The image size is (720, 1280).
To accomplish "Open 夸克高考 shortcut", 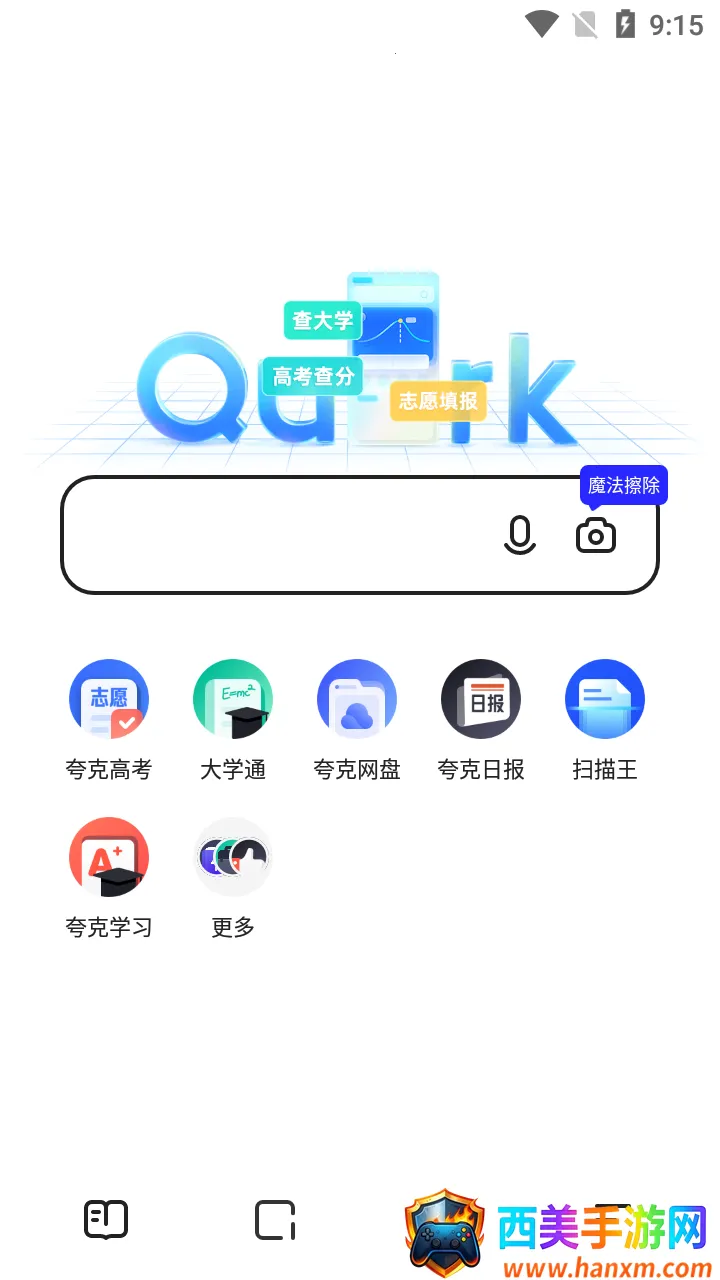I will (109, 699).
